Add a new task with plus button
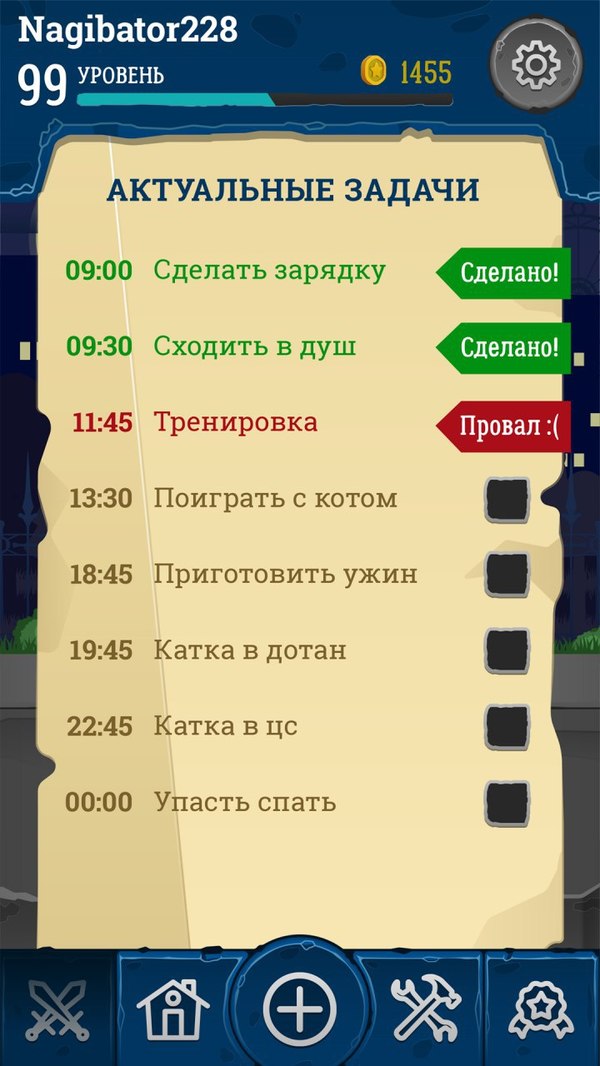The image size is (600, 1066). [299, 1007]
